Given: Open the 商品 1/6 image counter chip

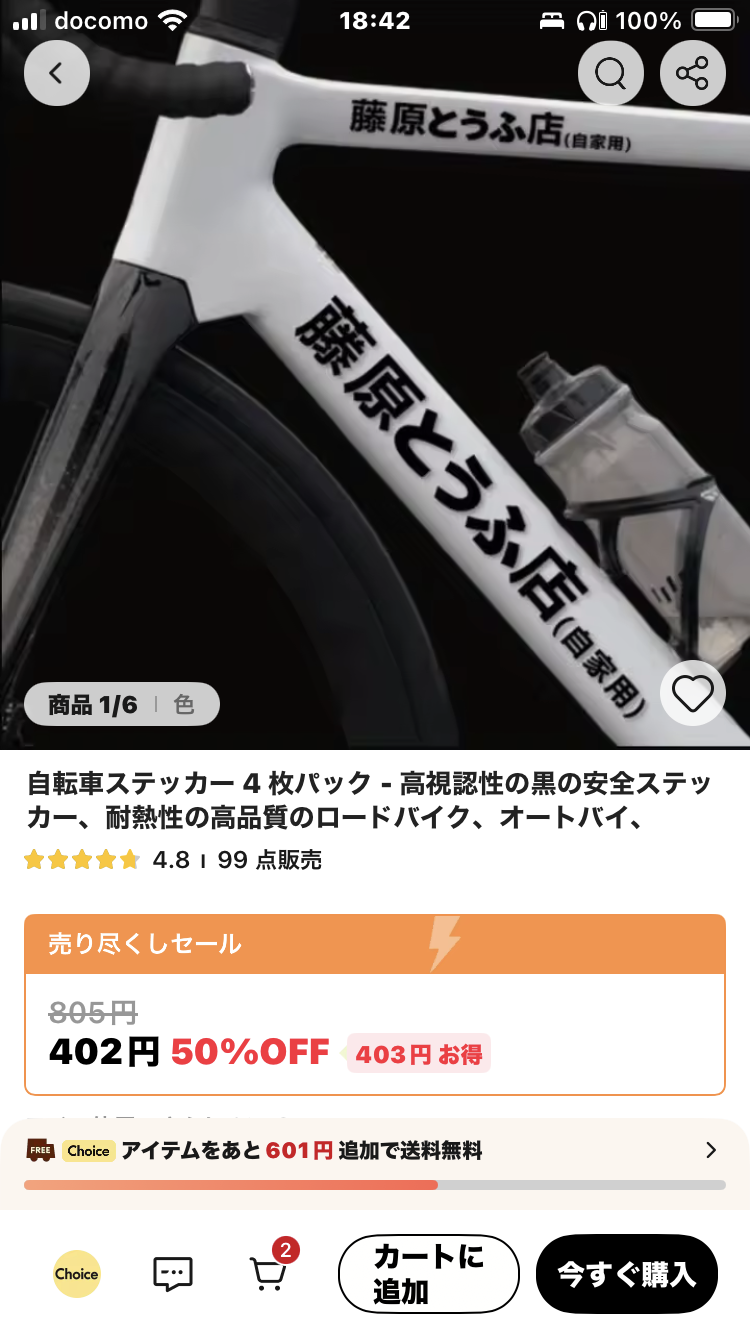Looking at the screenshot, I should tap(92, 705).
